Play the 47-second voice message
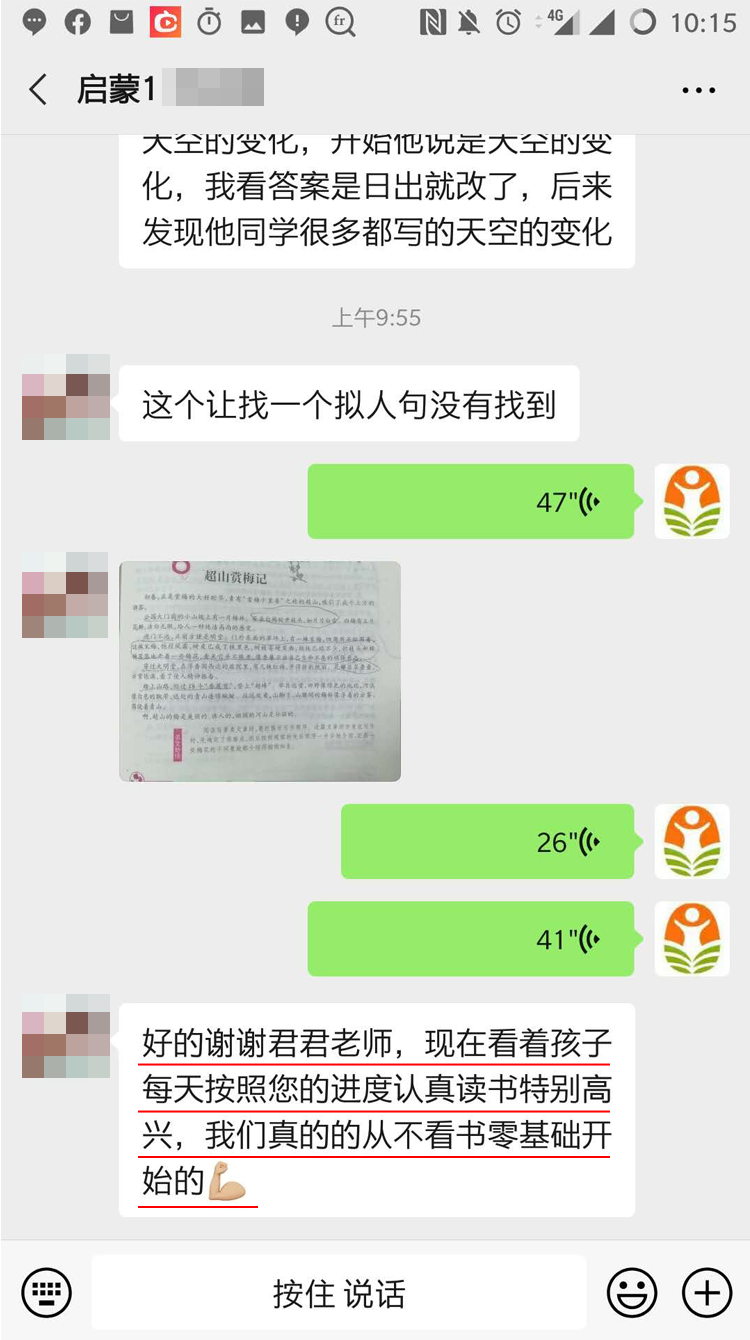The width and height of the screenshot is (750, 1340). point(470,502)
